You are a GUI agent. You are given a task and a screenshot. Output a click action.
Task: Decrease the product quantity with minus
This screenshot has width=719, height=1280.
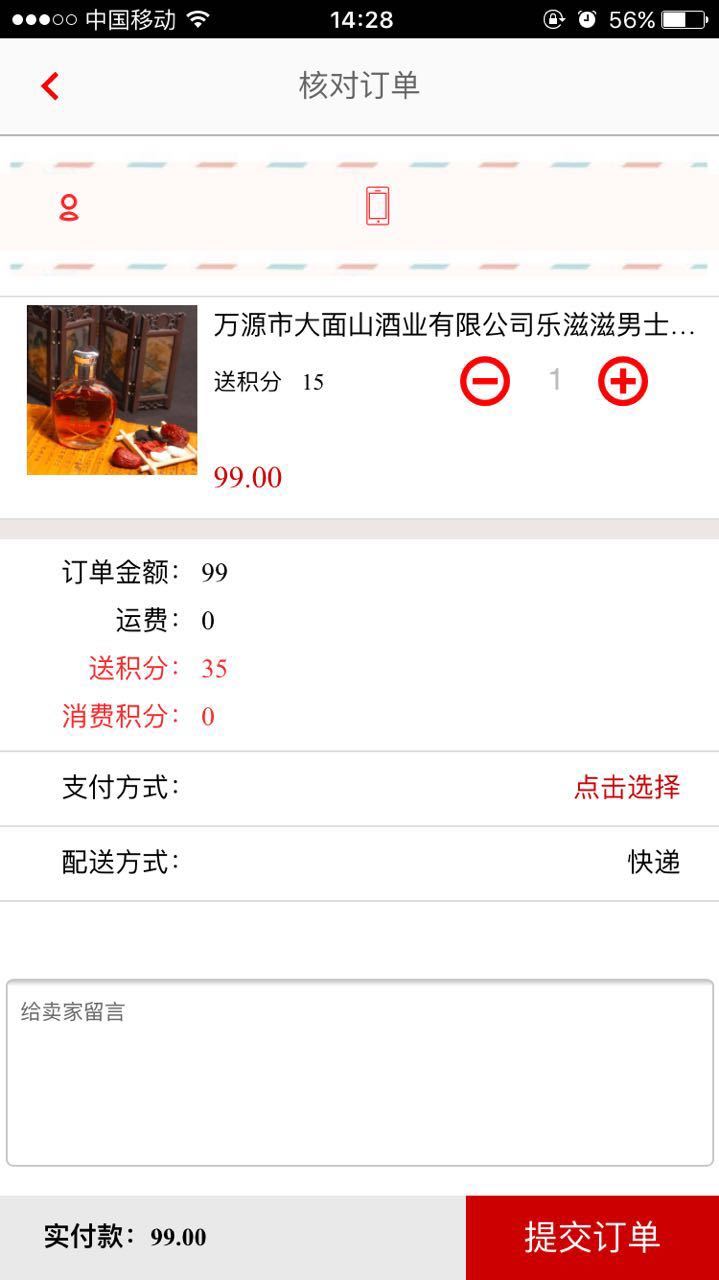tap(485, 382)
